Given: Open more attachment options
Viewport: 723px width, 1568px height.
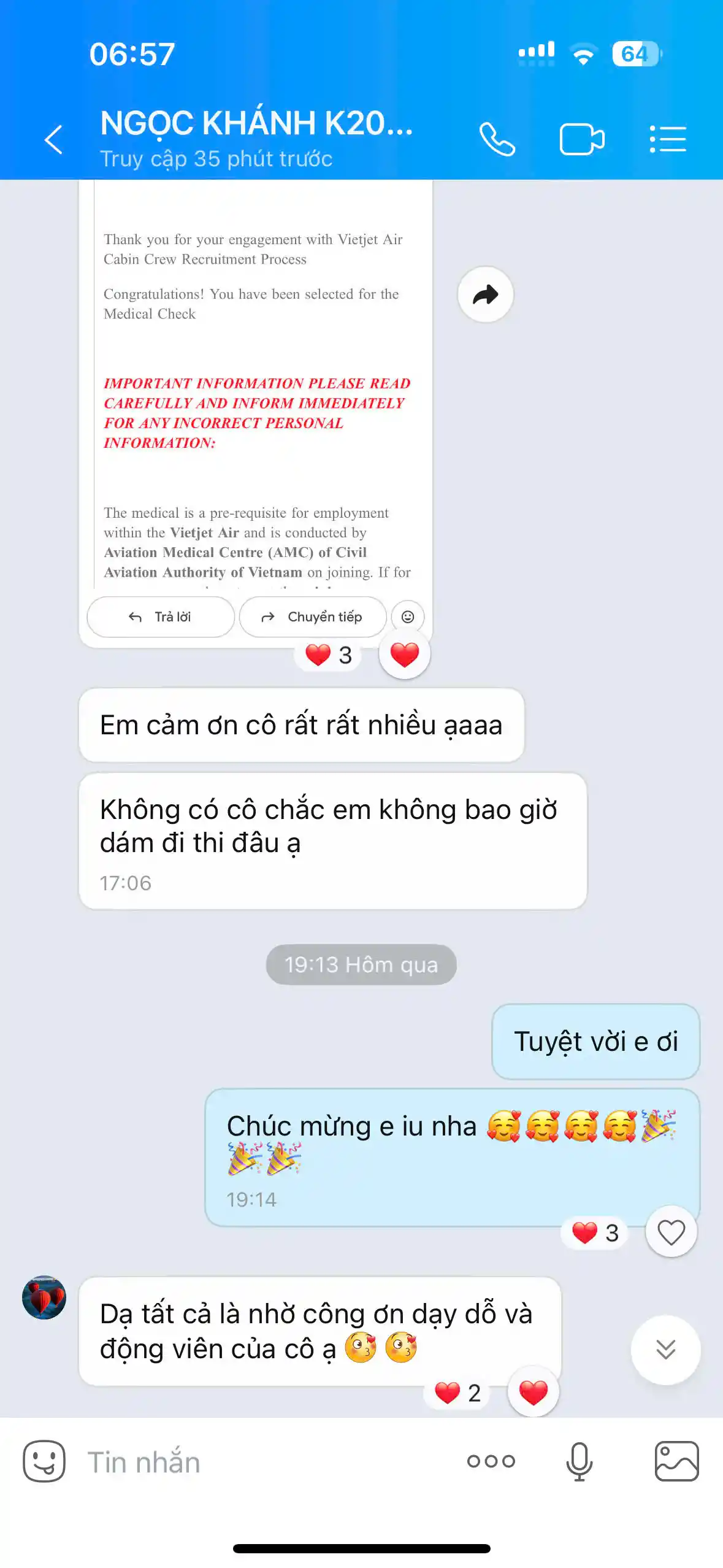Looking at the screenshot, I should click(491, 1461).
